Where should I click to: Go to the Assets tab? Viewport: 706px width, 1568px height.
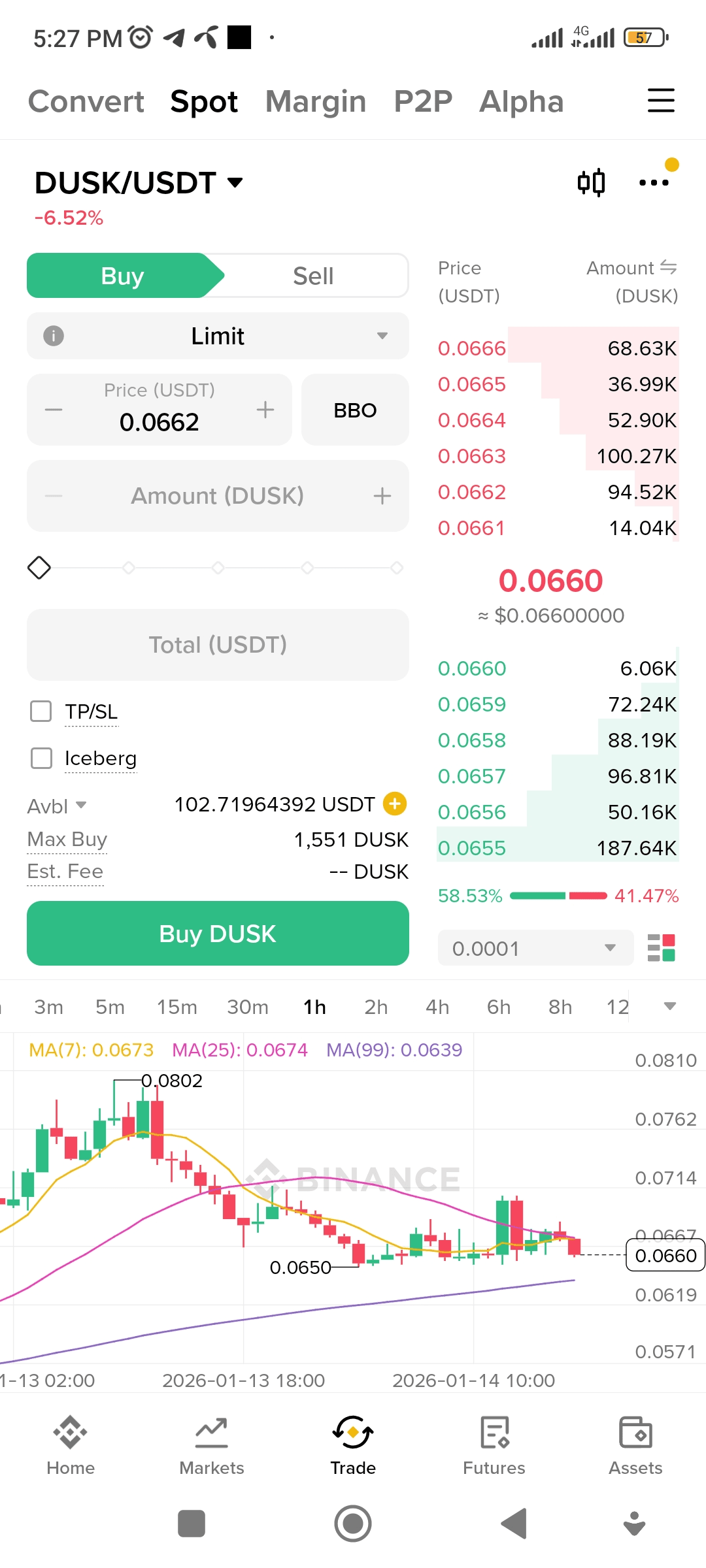[x=635, y=1446]
